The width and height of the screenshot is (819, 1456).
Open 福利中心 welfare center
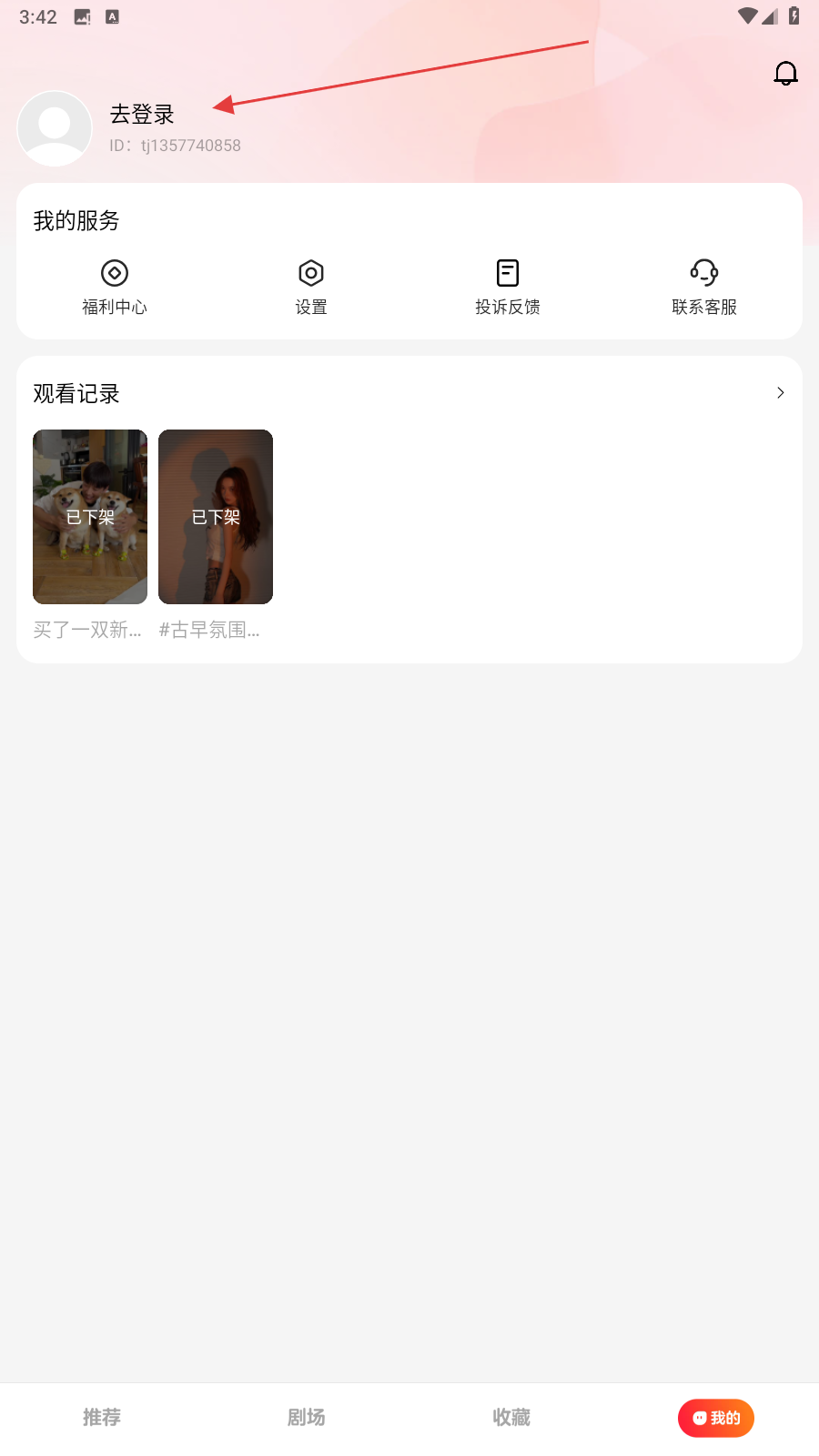(115, 286)
